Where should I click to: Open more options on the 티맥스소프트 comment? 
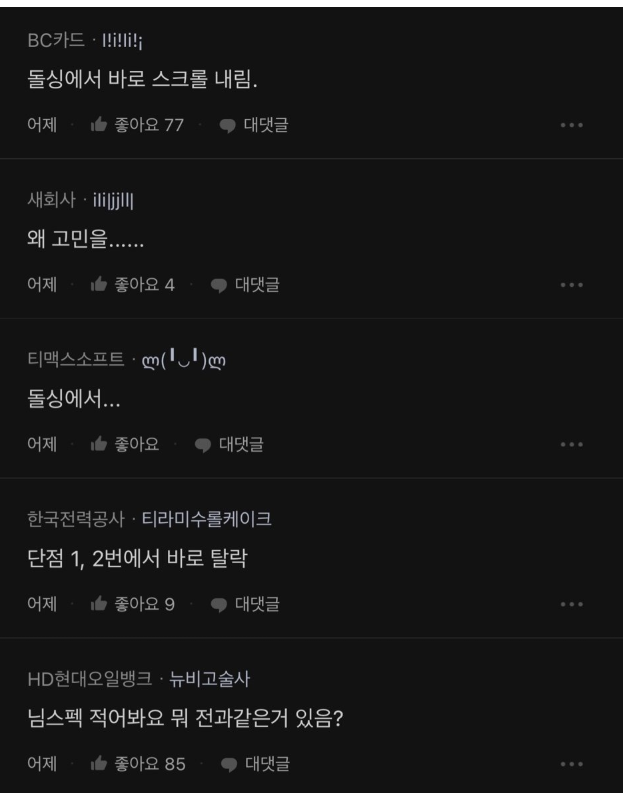click(572, 445)
